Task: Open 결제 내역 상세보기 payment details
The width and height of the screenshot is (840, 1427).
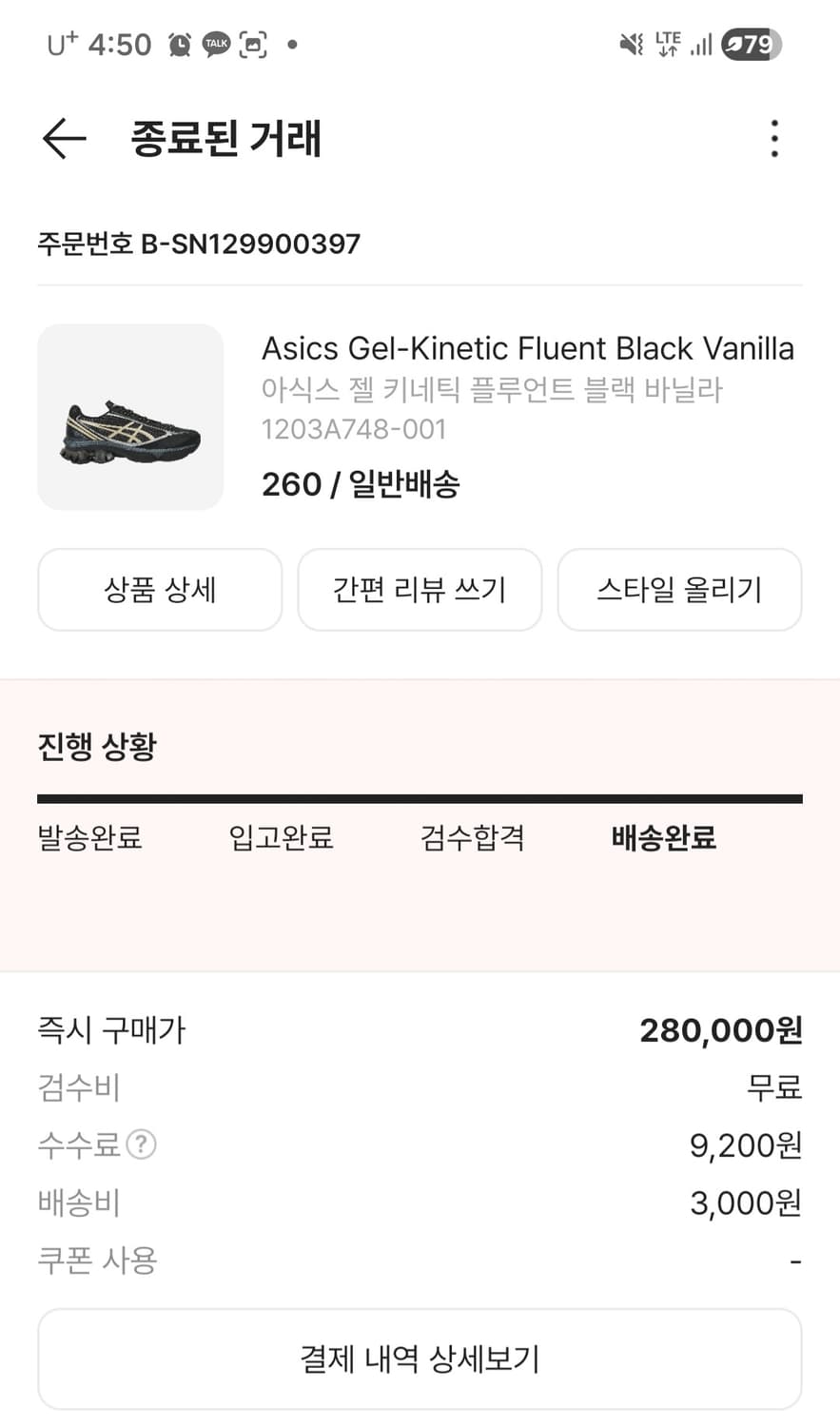Action: click(420, 1359)
